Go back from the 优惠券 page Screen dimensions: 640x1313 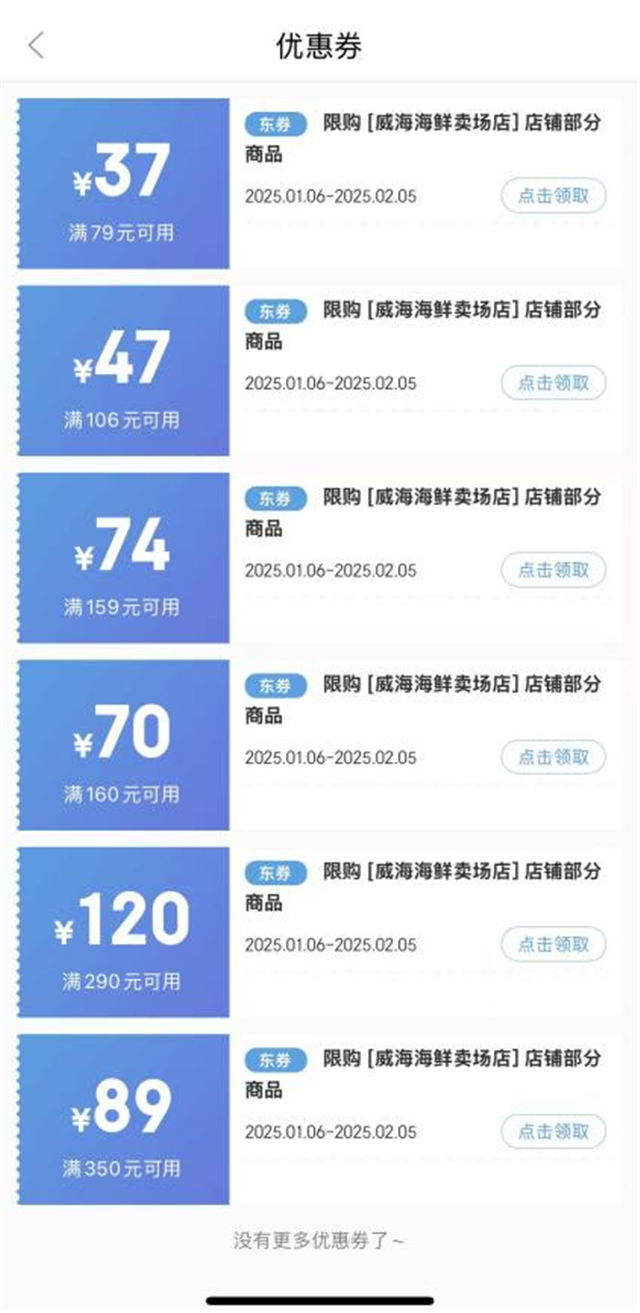(36, 45)
